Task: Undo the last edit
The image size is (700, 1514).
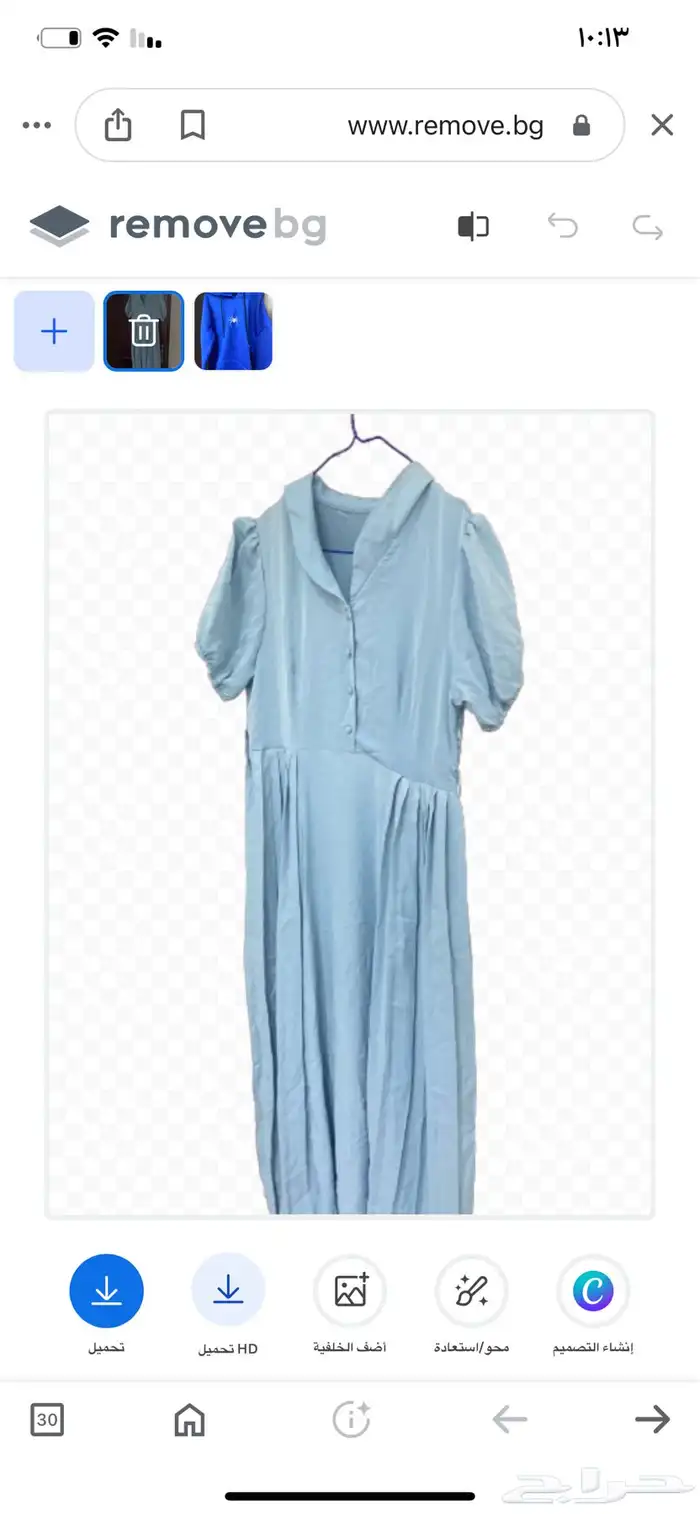Action: pos(562,226)
